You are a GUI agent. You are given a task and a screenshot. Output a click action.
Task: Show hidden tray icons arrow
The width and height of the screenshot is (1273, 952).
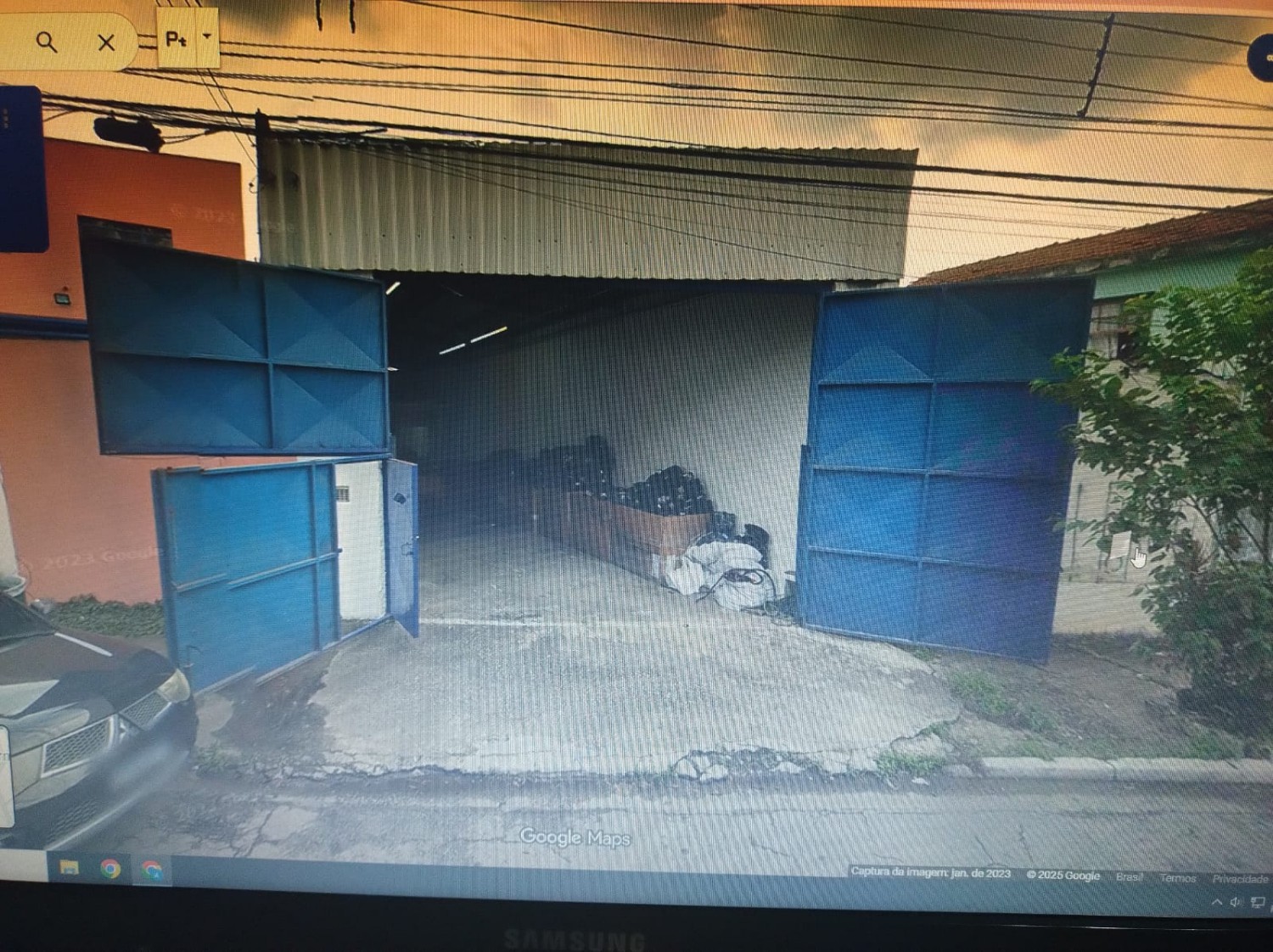[1216, 902]
